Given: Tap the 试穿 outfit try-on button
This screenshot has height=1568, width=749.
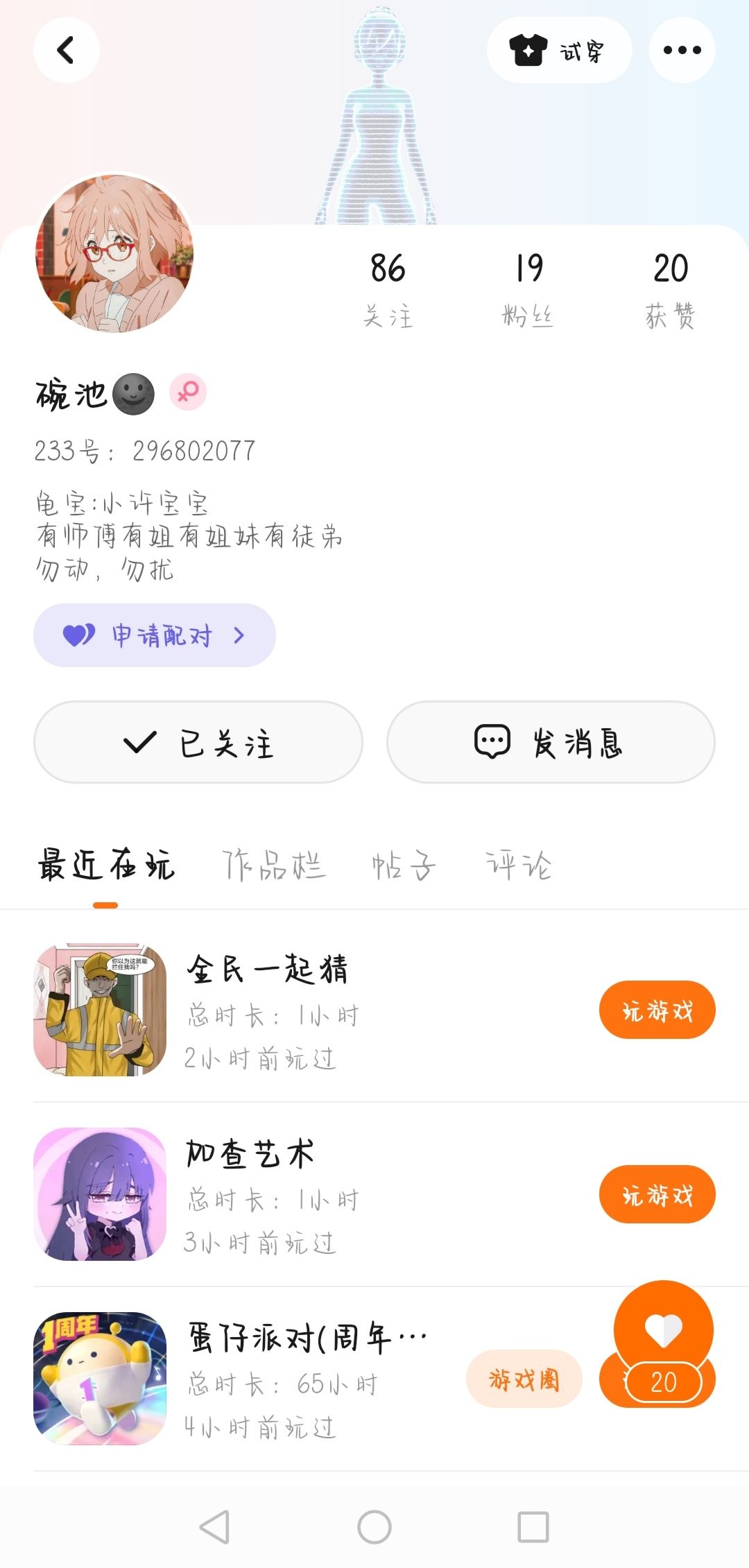Looking at the screenshot, I should tap(559, 50).
